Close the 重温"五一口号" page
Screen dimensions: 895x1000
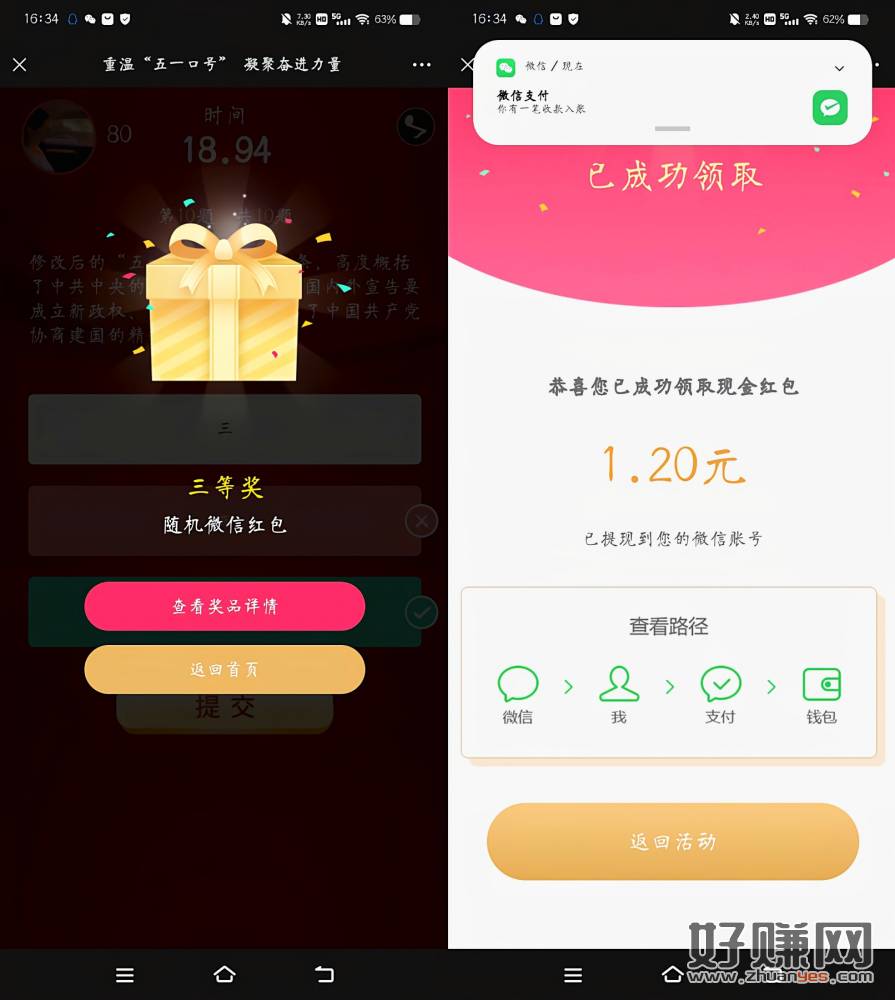coord(20,65)
